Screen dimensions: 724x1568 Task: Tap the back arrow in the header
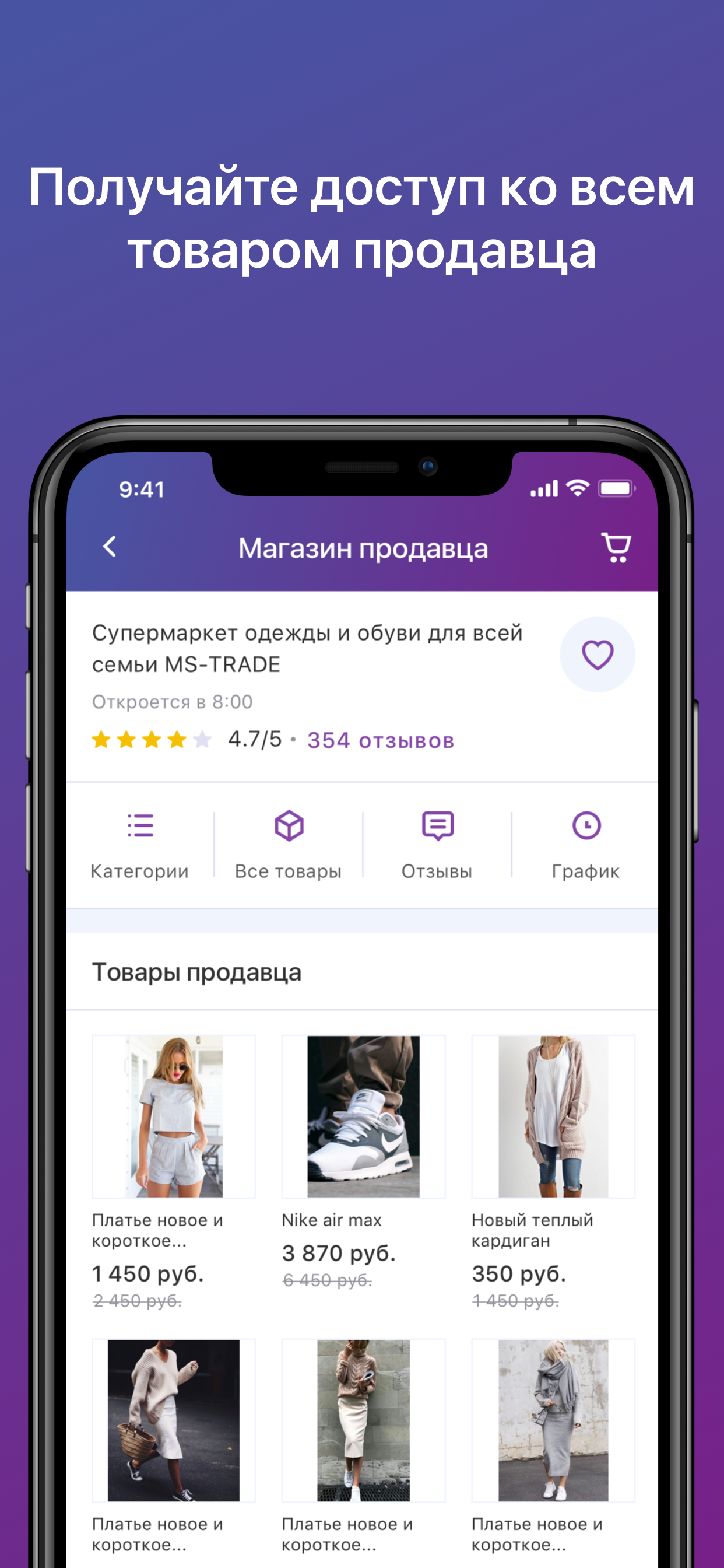(110, 547)
